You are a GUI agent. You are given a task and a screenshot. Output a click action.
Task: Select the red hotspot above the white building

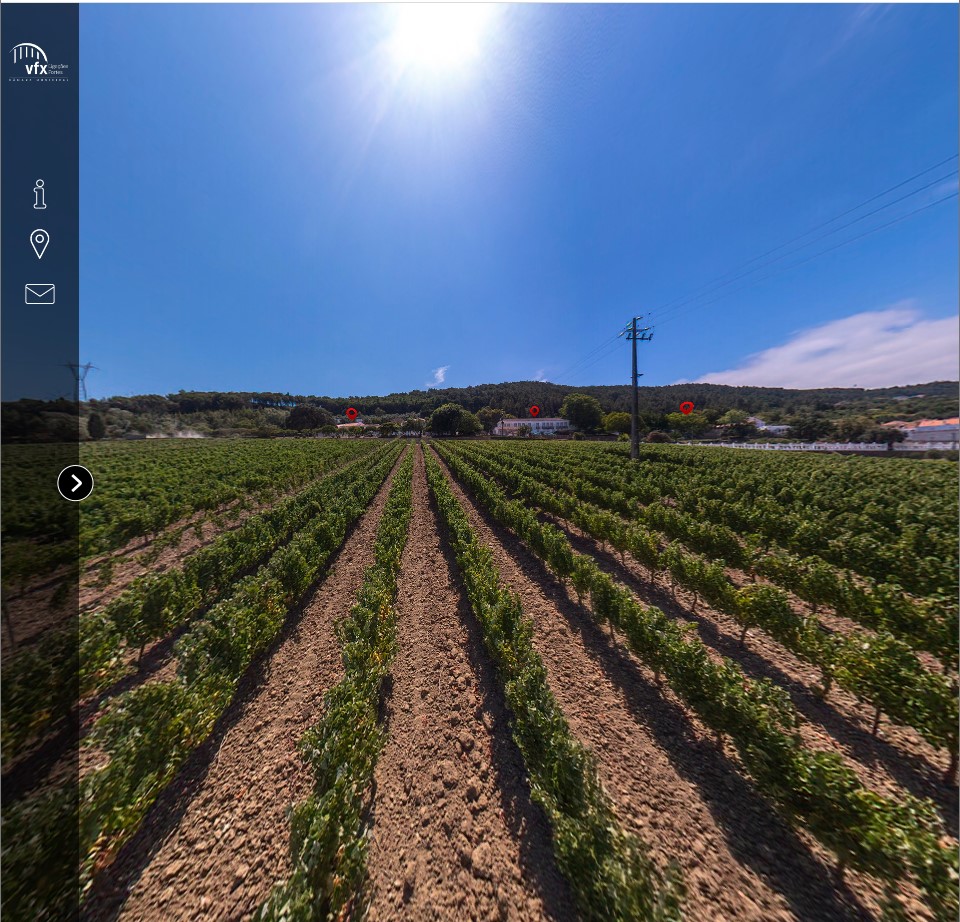tap(534, 411)
